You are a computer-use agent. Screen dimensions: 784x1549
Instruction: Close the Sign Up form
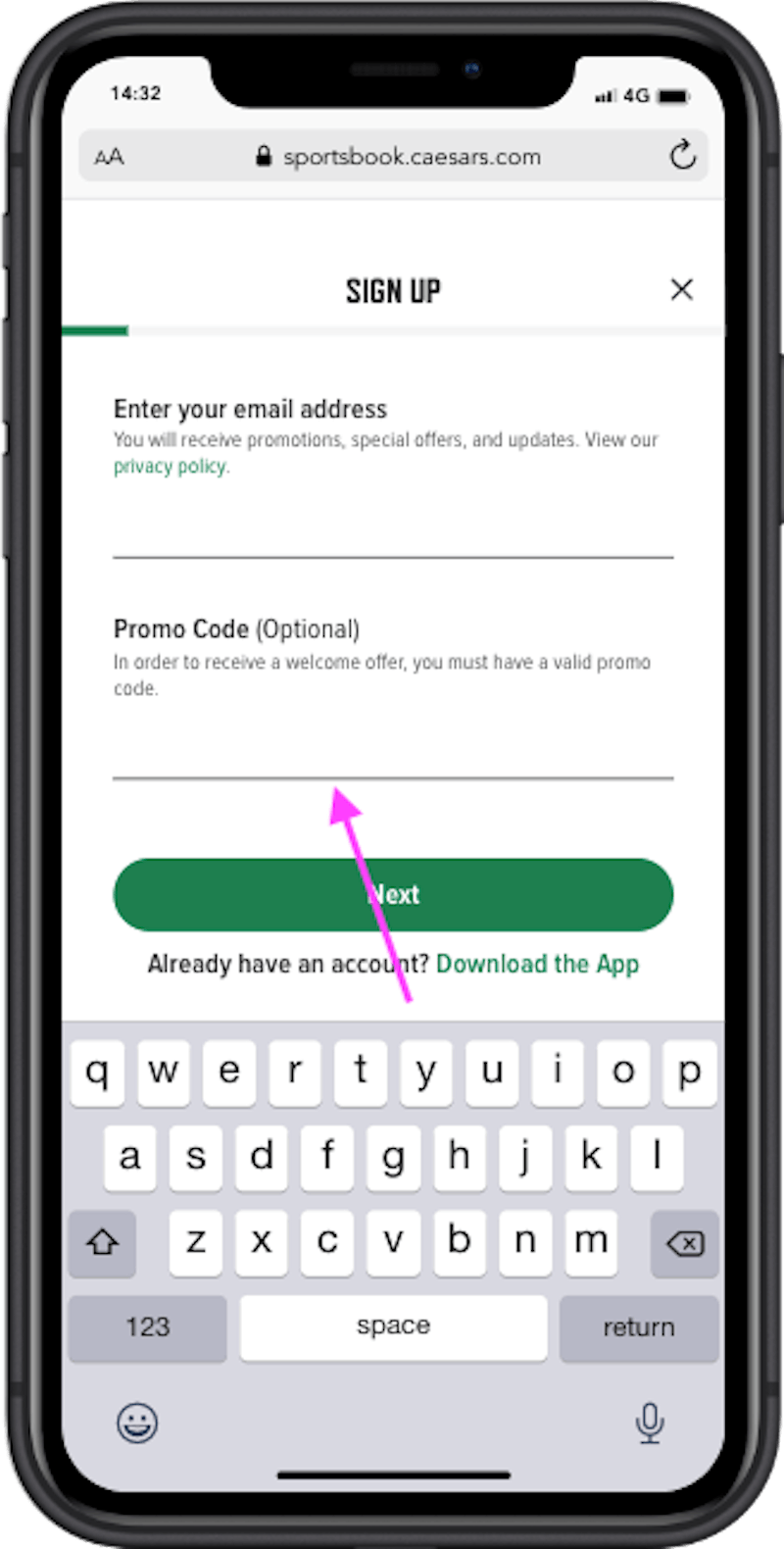[x=681, y=289]
